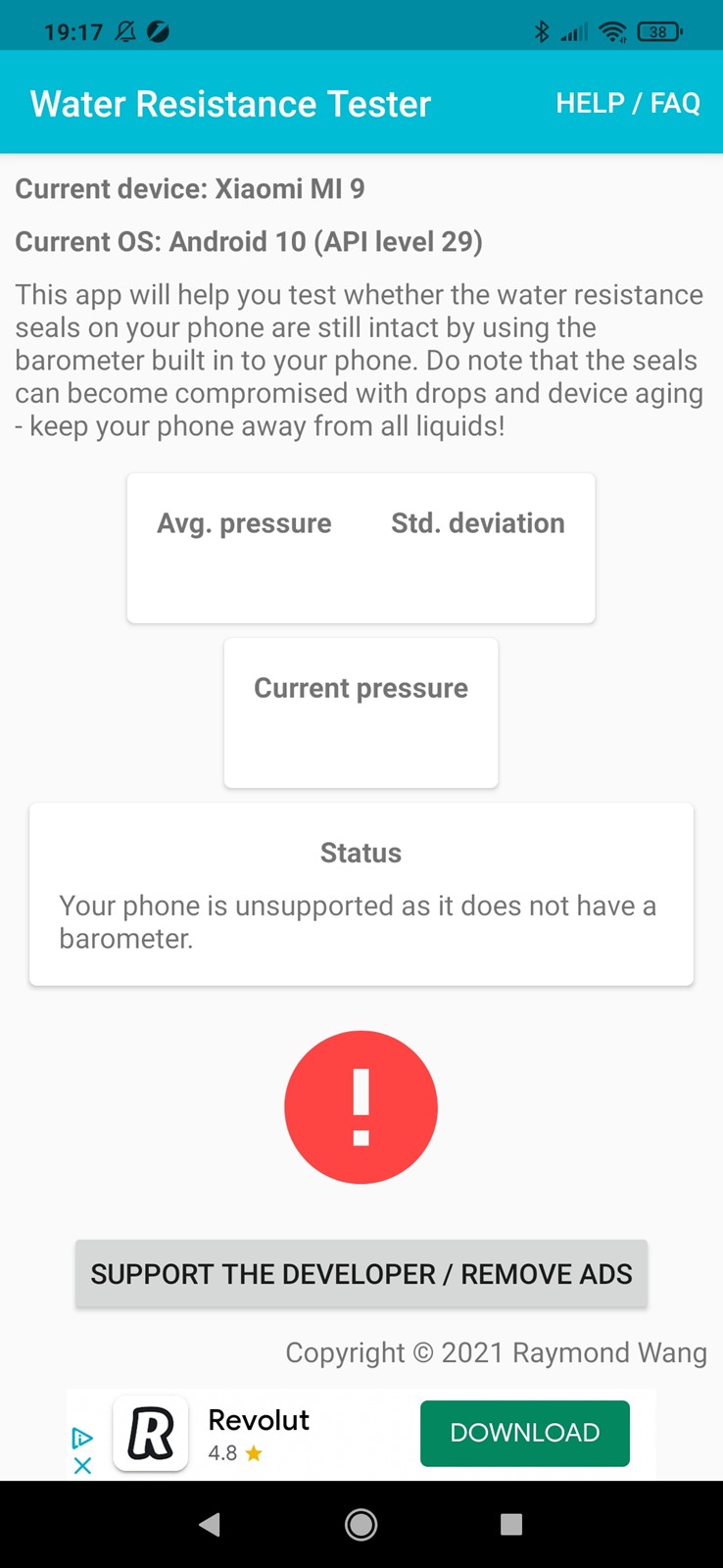Go to the home screen
The height and width of the screenshot is (1568, 723).
361,1524
